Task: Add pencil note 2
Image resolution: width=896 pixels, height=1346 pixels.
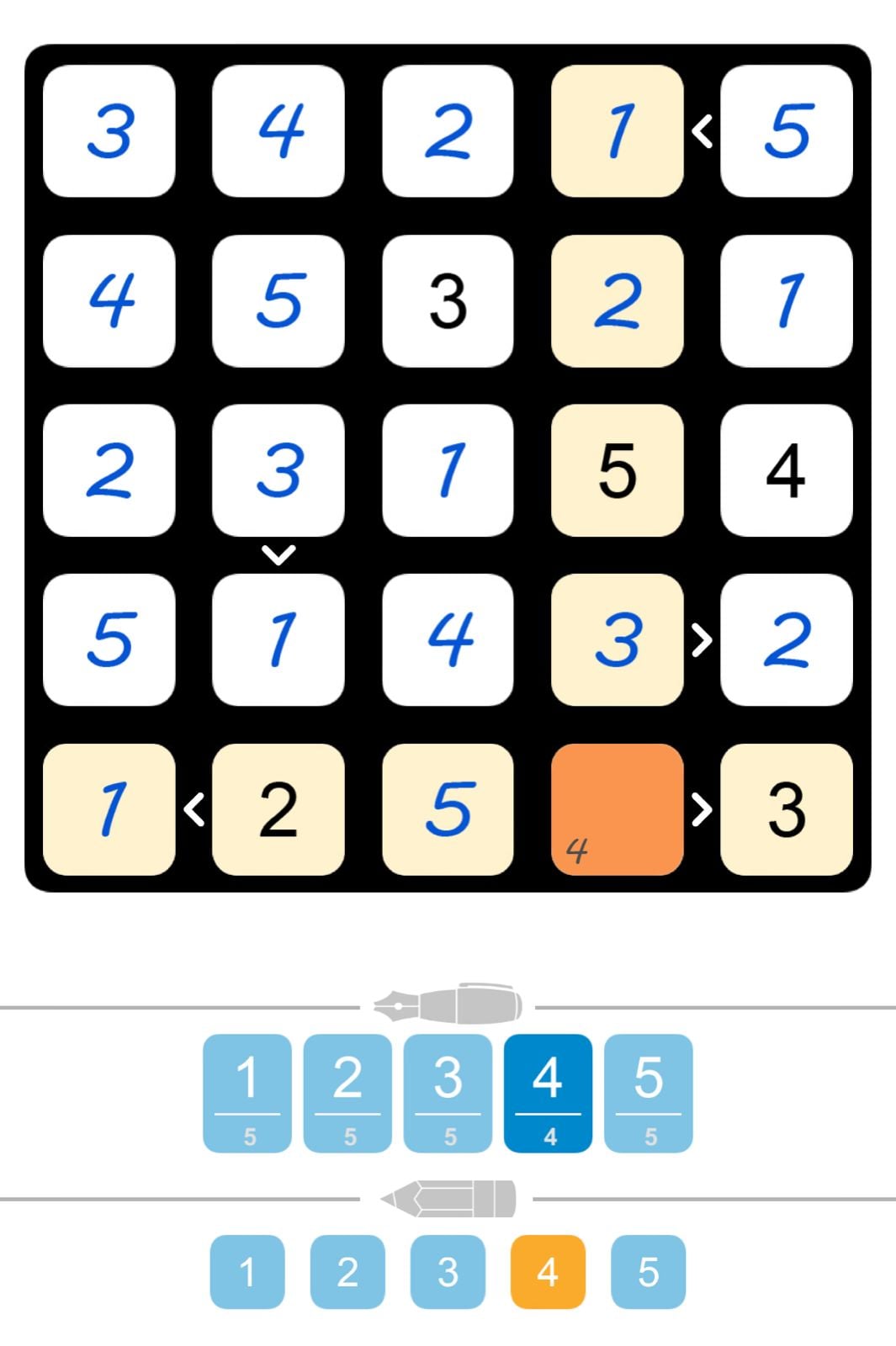Action: click(347, 1271)
